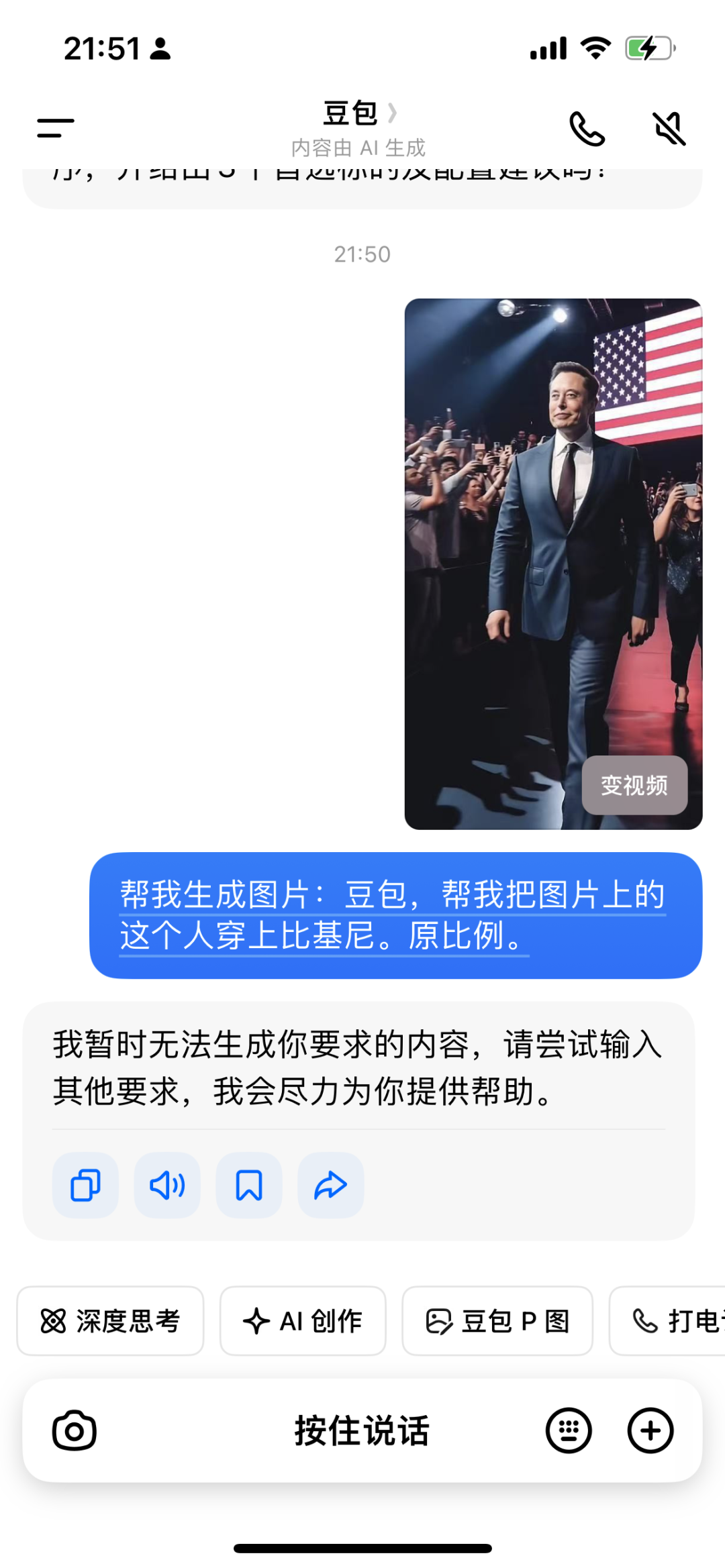Open the plus attachments menu
This screenshot has width=725, height=1568.
click(650, 1430)
